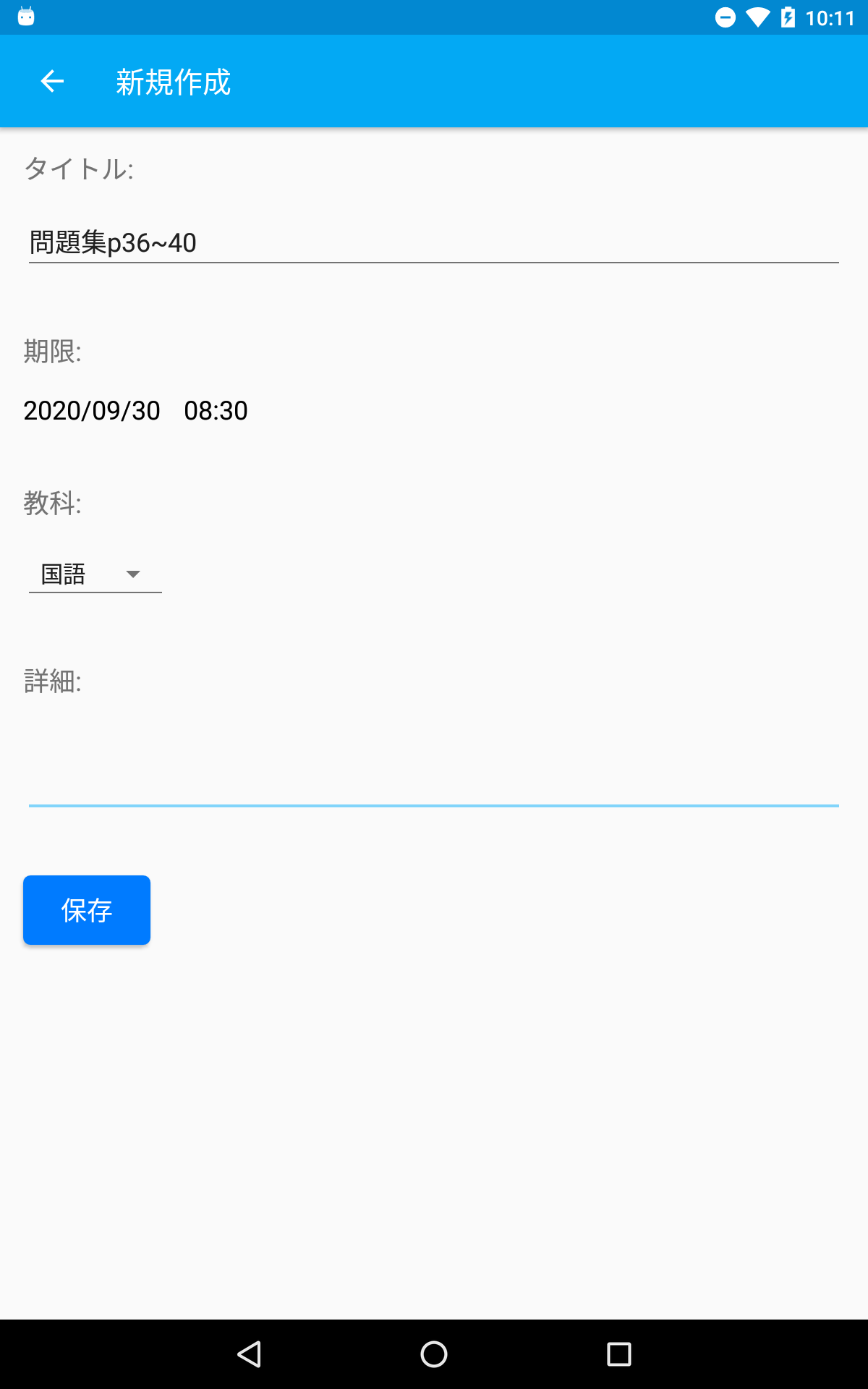Tap the clock showing 10:11 in status bar
Viewport: 868px width, 1389px height.
(x=830, y=16)
